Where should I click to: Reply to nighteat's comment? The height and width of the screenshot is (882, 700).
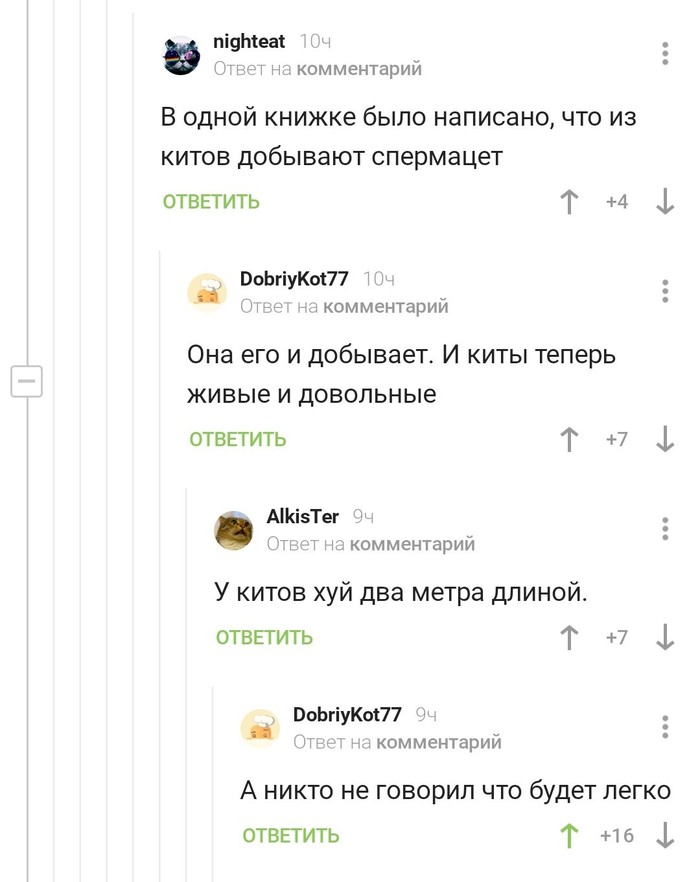211,202
